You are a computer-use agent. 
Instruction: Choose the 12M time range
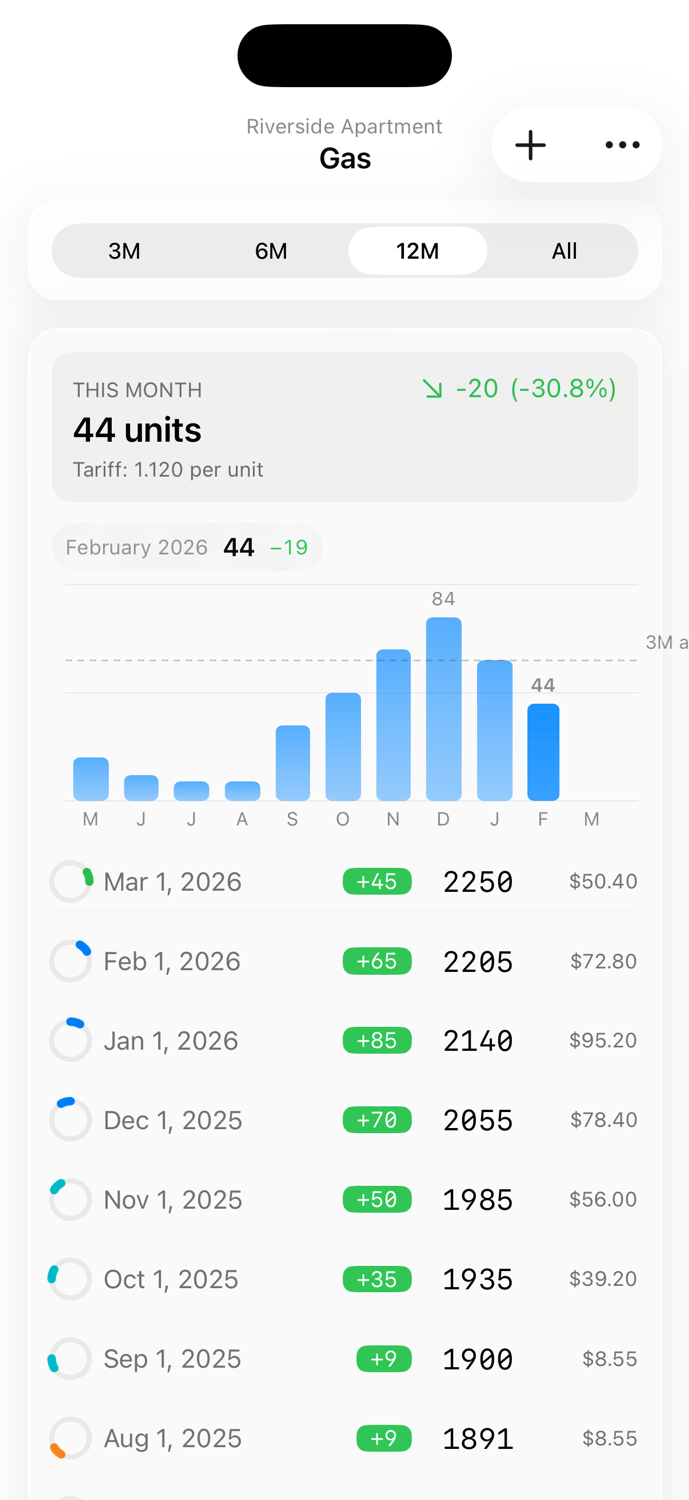point(417,251)
